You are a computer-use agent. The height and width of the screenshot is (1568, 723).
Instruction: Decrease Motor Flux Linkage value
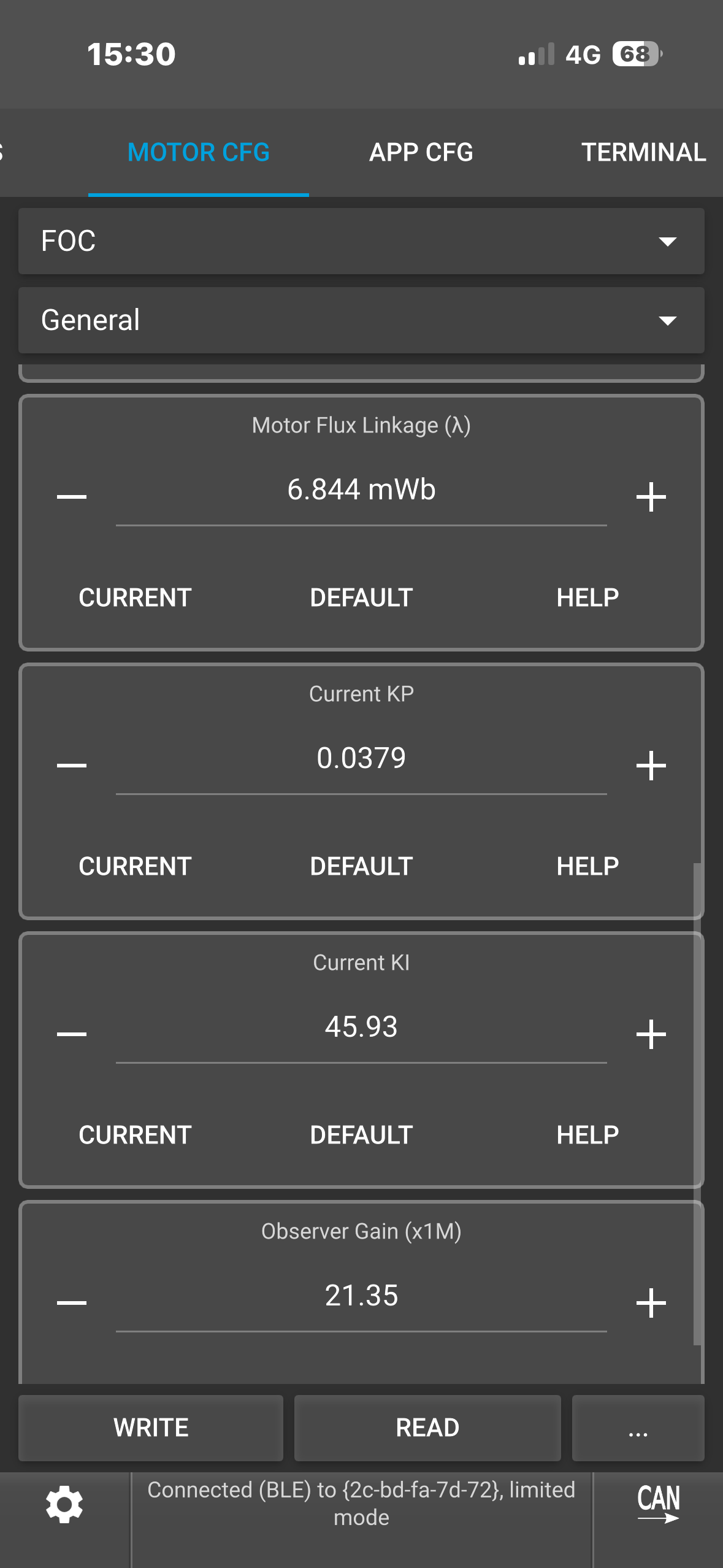coord(72,496)
